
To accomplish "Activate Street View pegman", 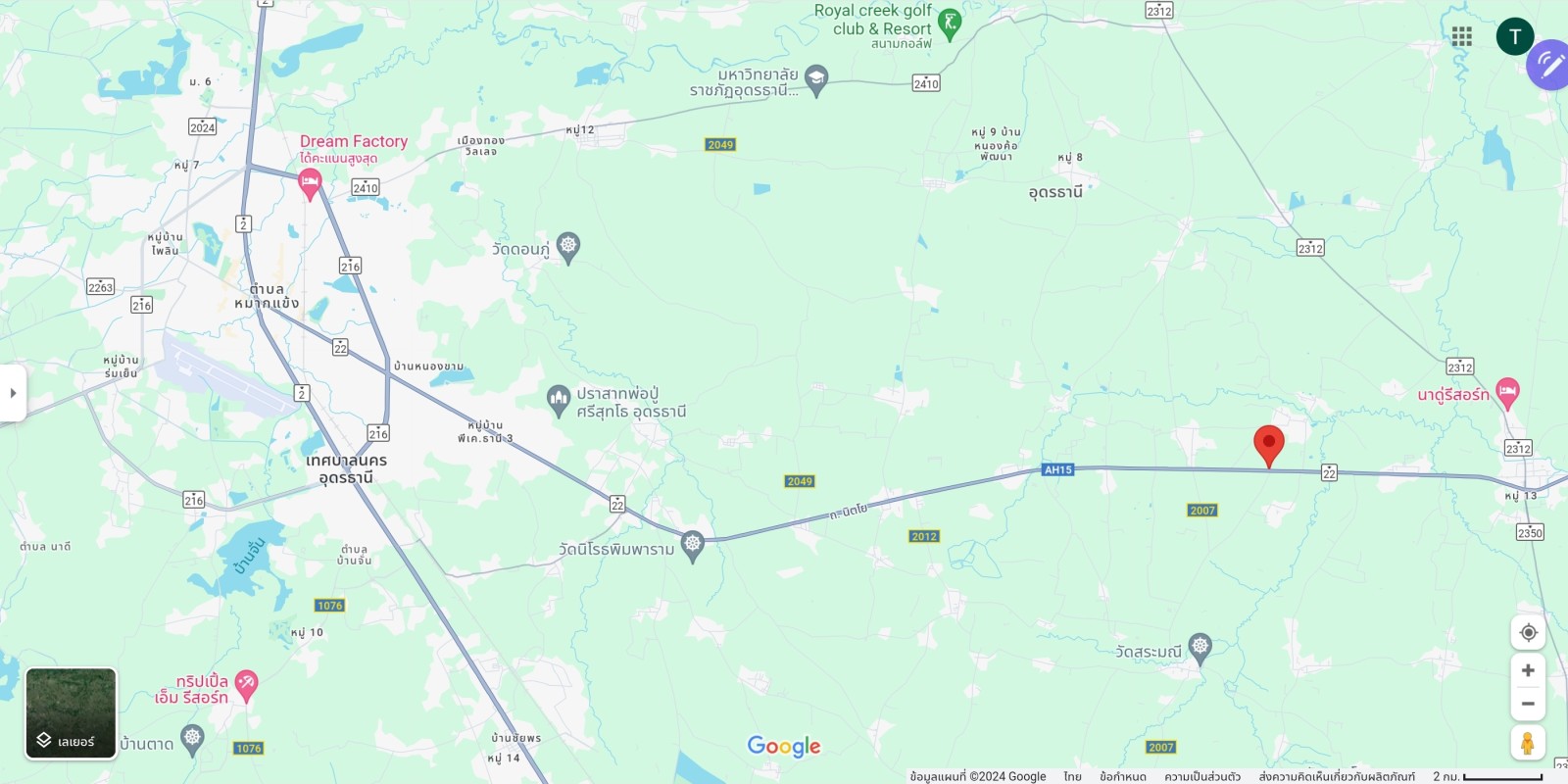I will (1527, 744).
